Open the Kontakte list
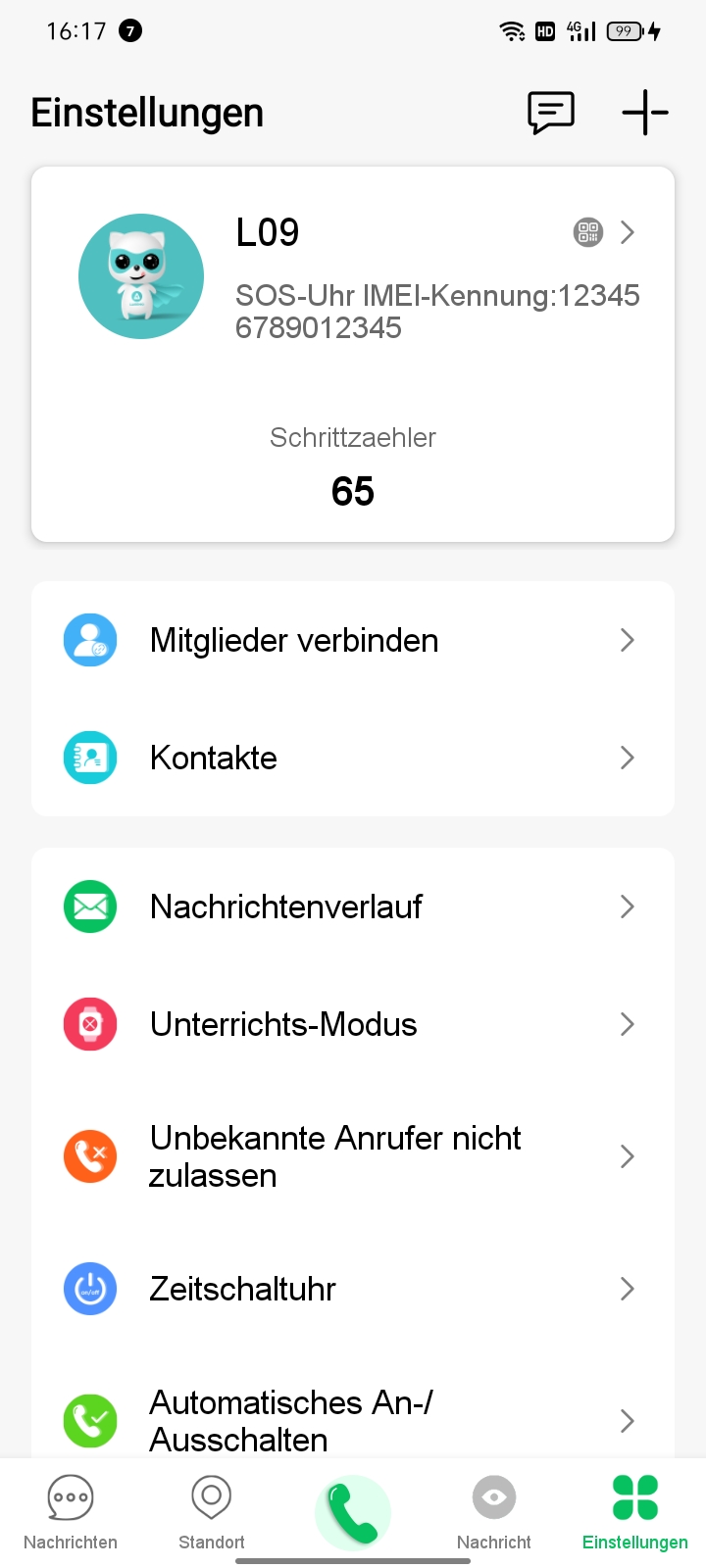Screen dimensions: 706x1568 click(353, 758)
